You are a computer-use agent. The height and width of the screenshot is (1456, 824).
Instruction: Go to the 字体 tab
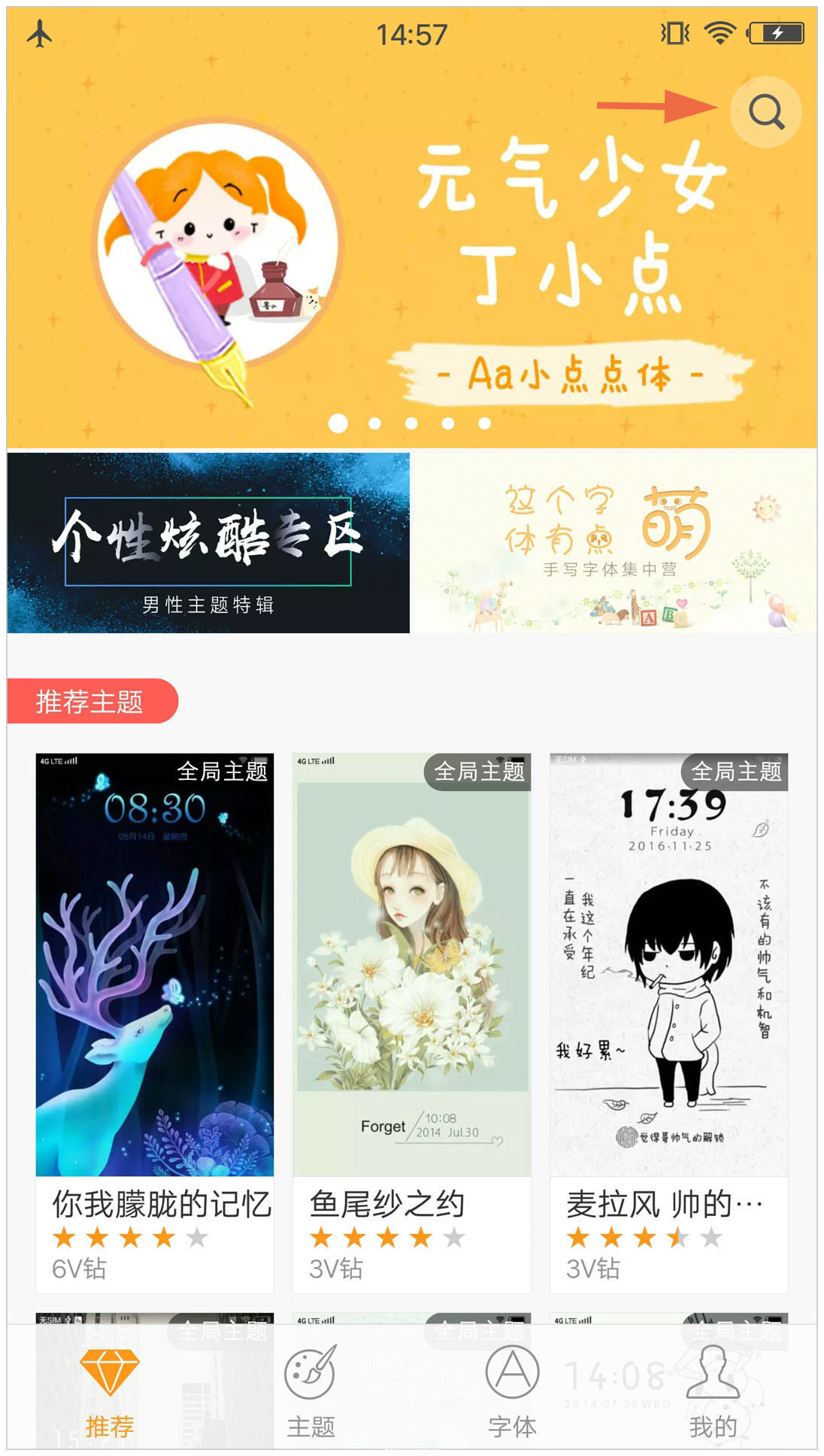click(x=512, y=1391)
